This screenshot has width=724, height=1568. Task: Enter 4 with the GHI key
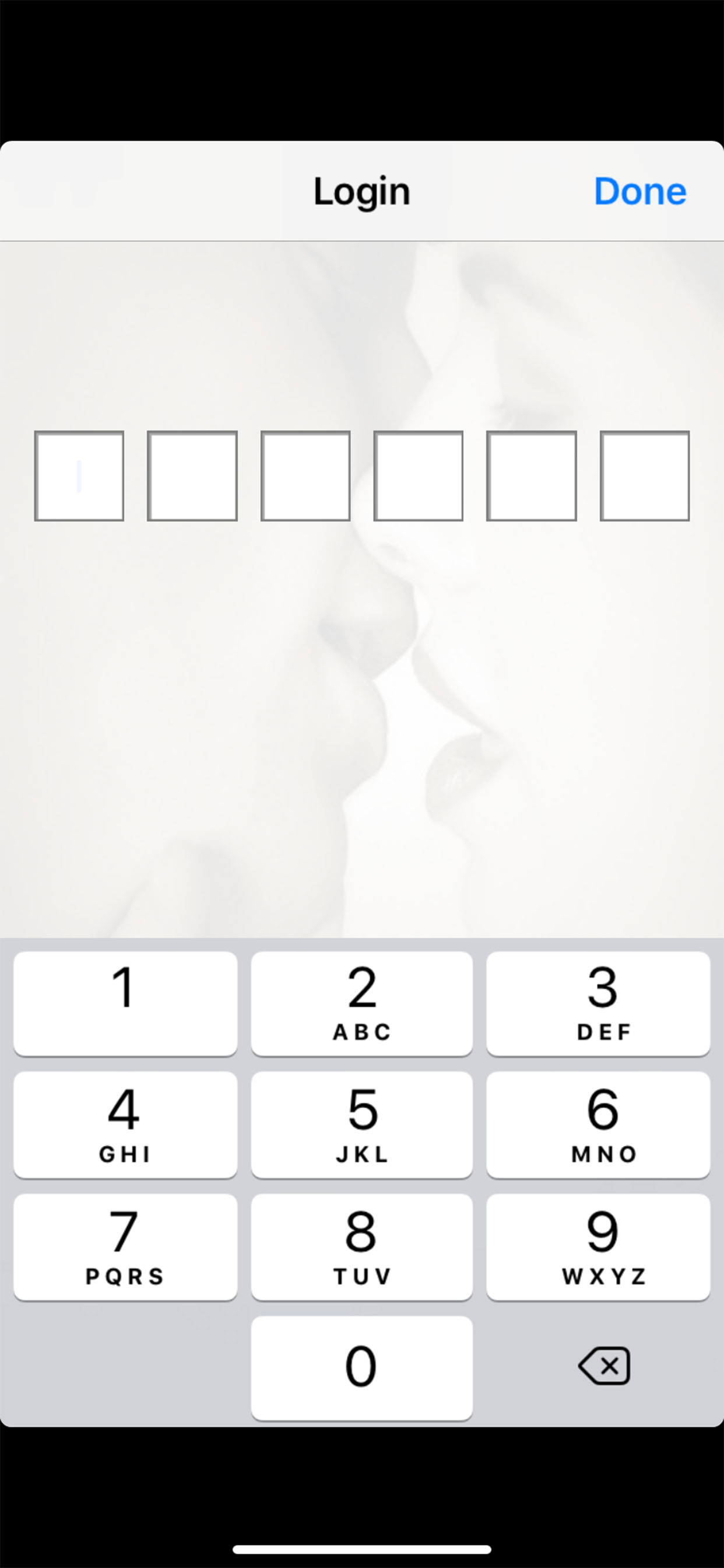[x=125, y=1125]
